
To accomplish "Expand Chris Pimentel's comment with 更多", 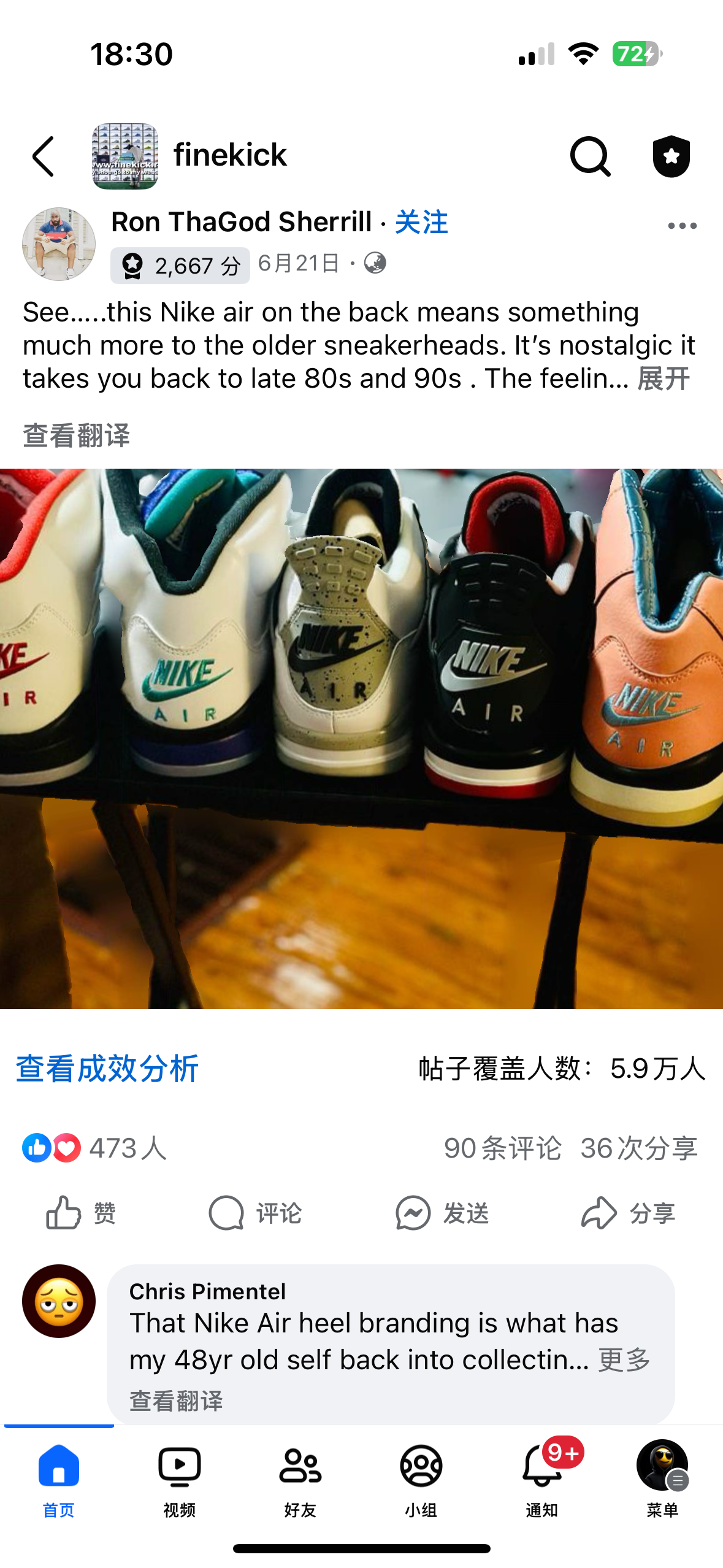I will [624, 1360].
